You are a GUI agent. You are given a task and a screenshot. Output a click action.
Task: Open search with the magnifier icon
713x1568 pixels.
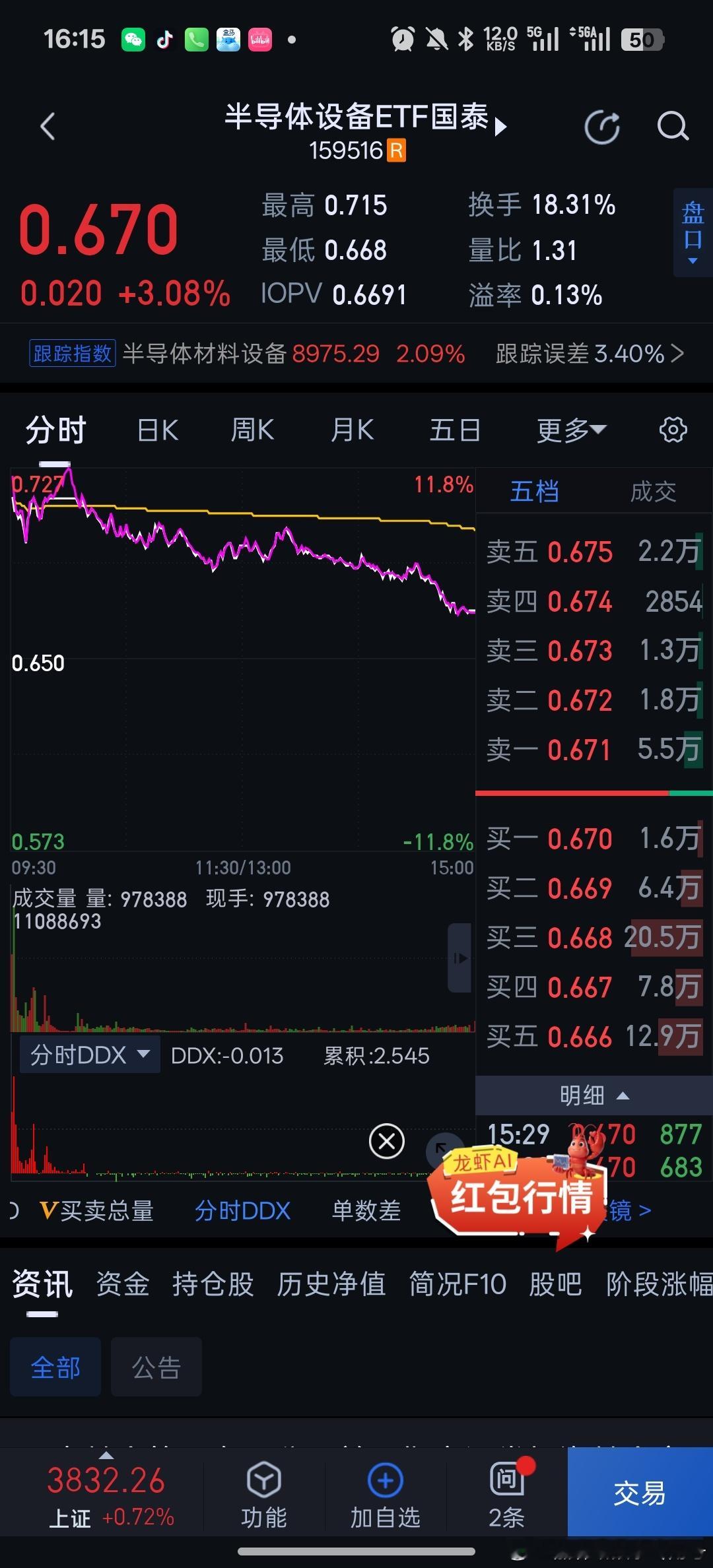673,126
